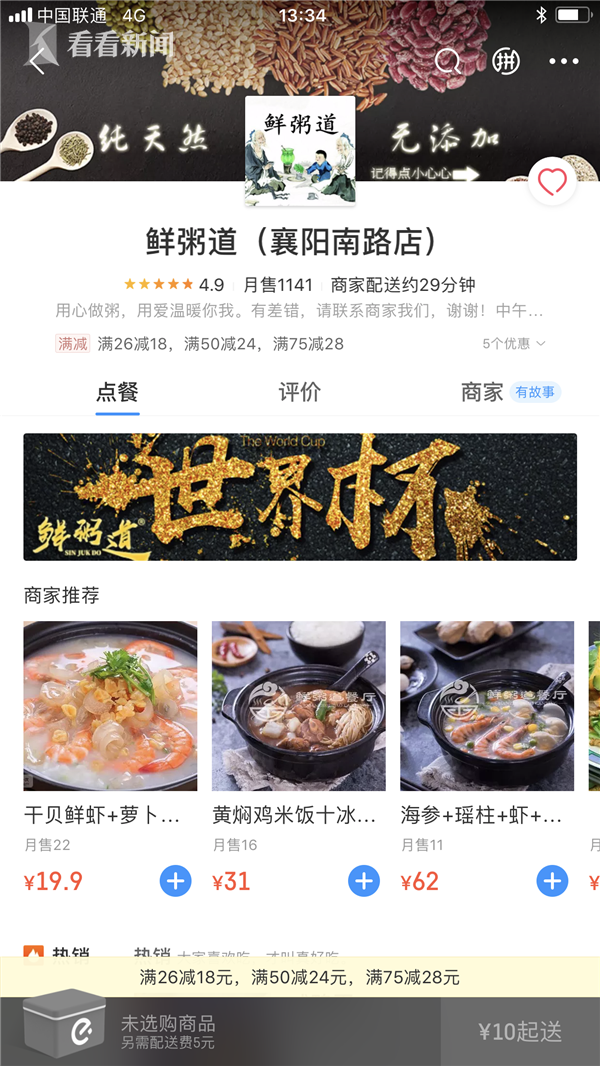Go back using the top-left arrow
The image size is (600, 1066).
37,61
